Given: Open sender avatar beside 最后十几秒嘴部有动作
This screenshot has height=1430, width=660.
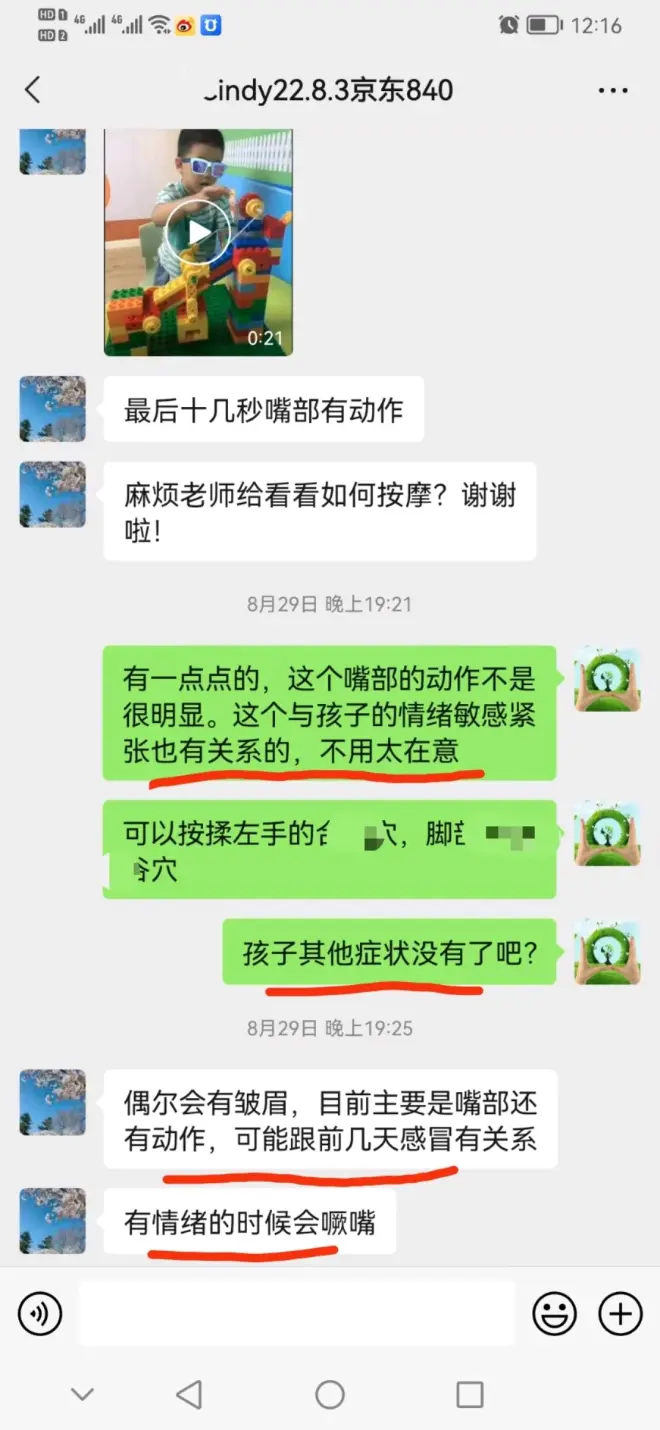Looking at the screenshot, I should [x=52, y=409].
